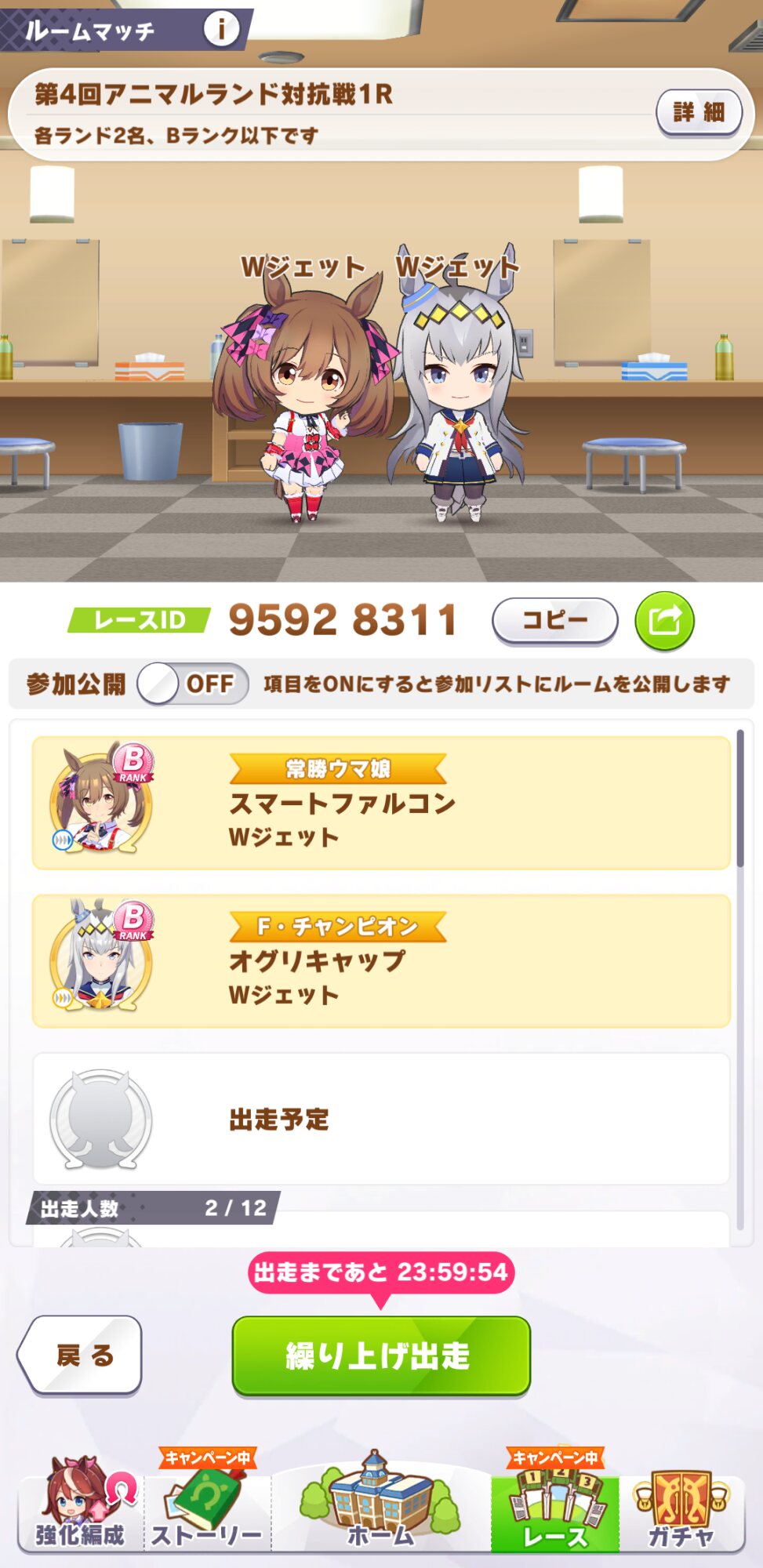Open スマートファルコン entry card
763x1568 pixels.
[381, 802]
